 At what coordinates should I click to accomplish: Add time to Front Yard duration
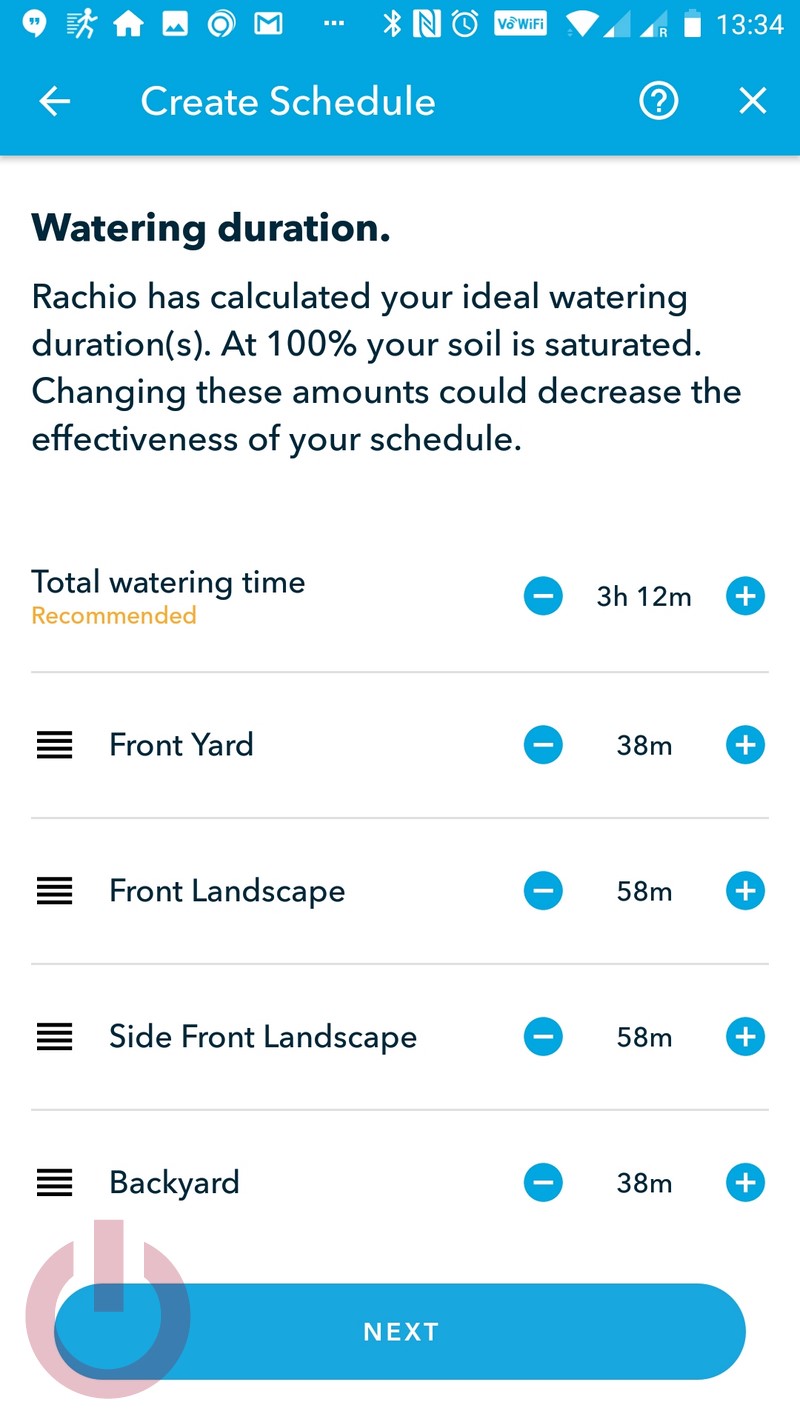click(745, 745)
